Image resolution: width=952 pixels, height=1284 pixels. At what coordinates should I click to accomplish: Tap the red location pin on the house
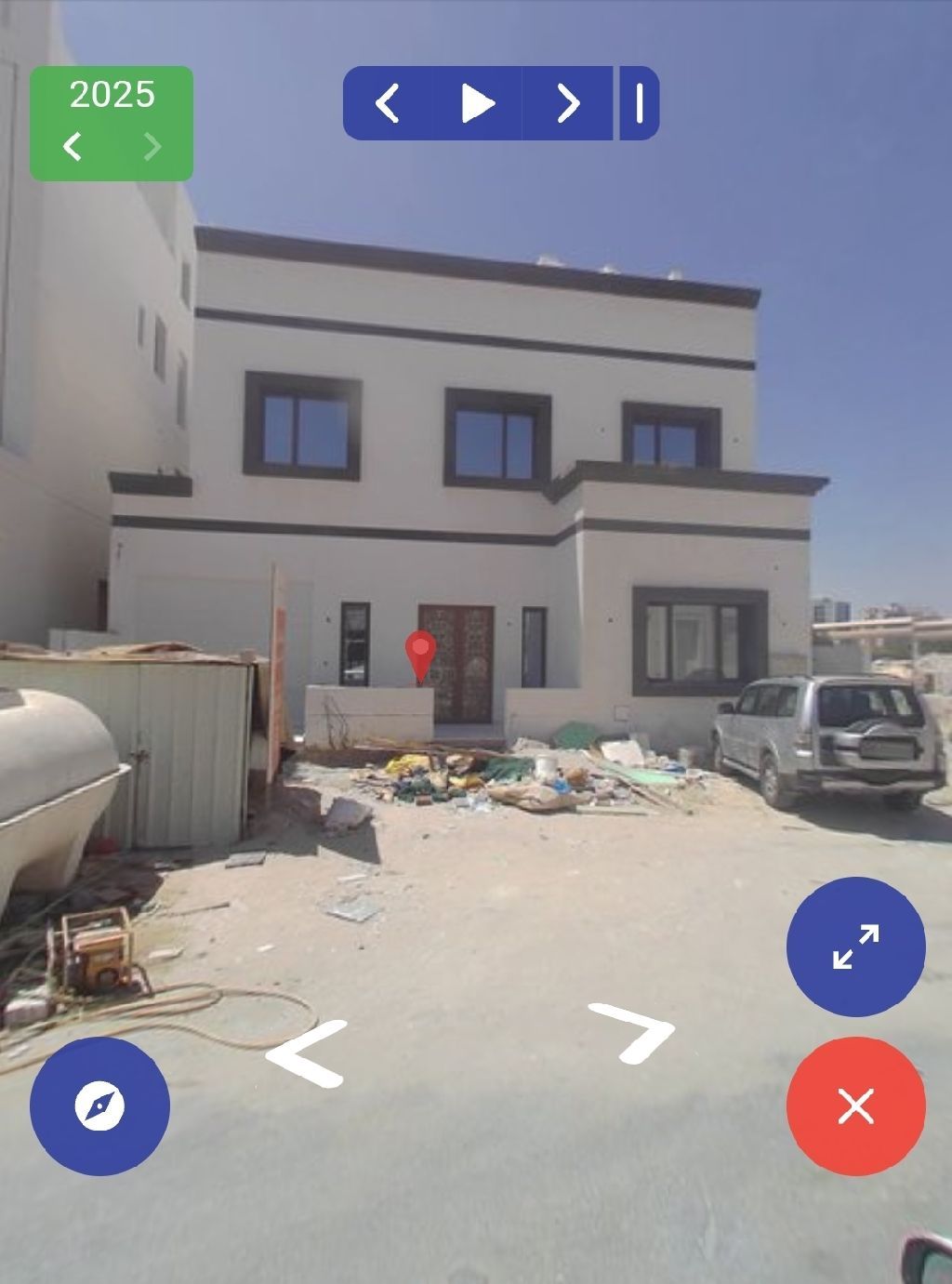pyautogui.click(x=421, y=655)
